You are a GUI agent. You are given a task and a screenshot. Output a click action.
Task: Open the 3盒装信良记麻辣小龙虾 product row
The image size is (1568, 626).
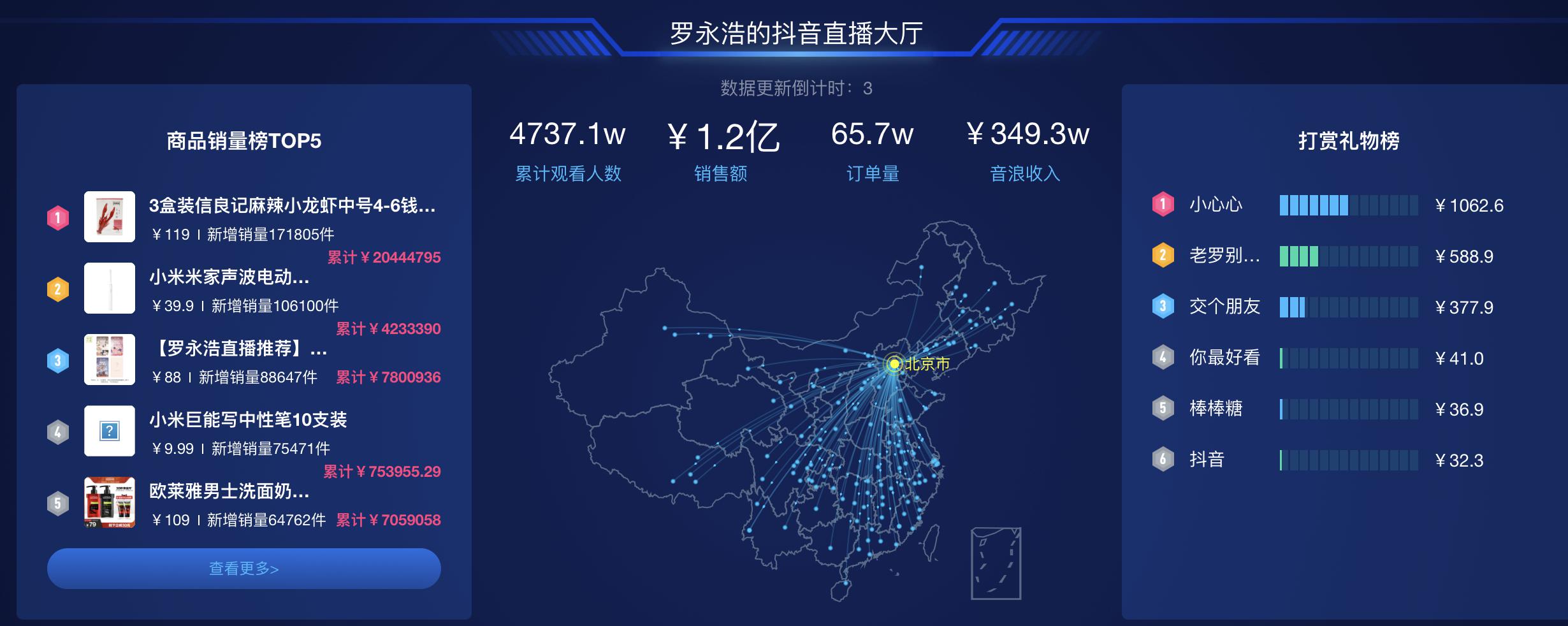coord(291,206)
